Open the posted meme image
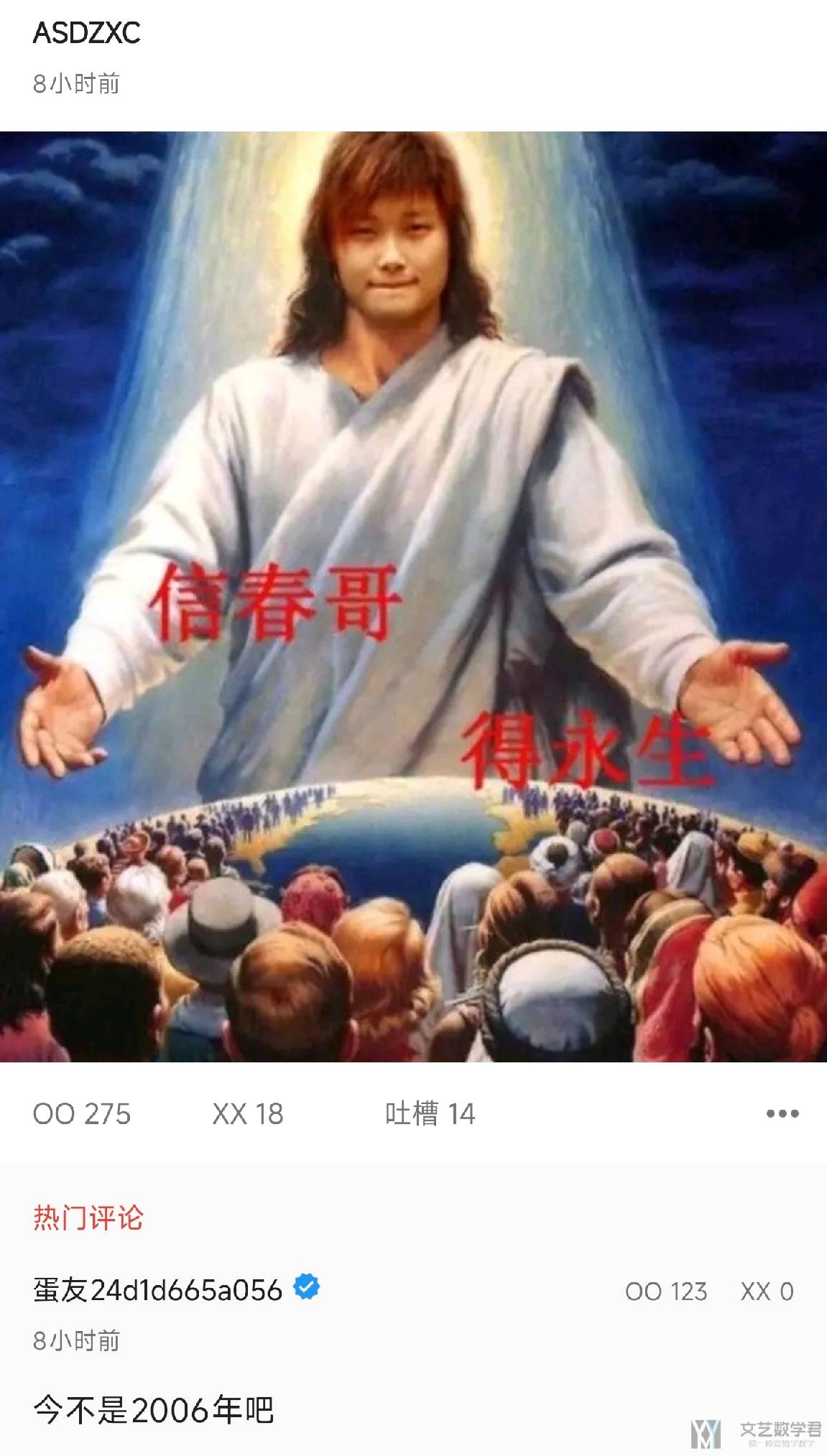 (413, 596)
